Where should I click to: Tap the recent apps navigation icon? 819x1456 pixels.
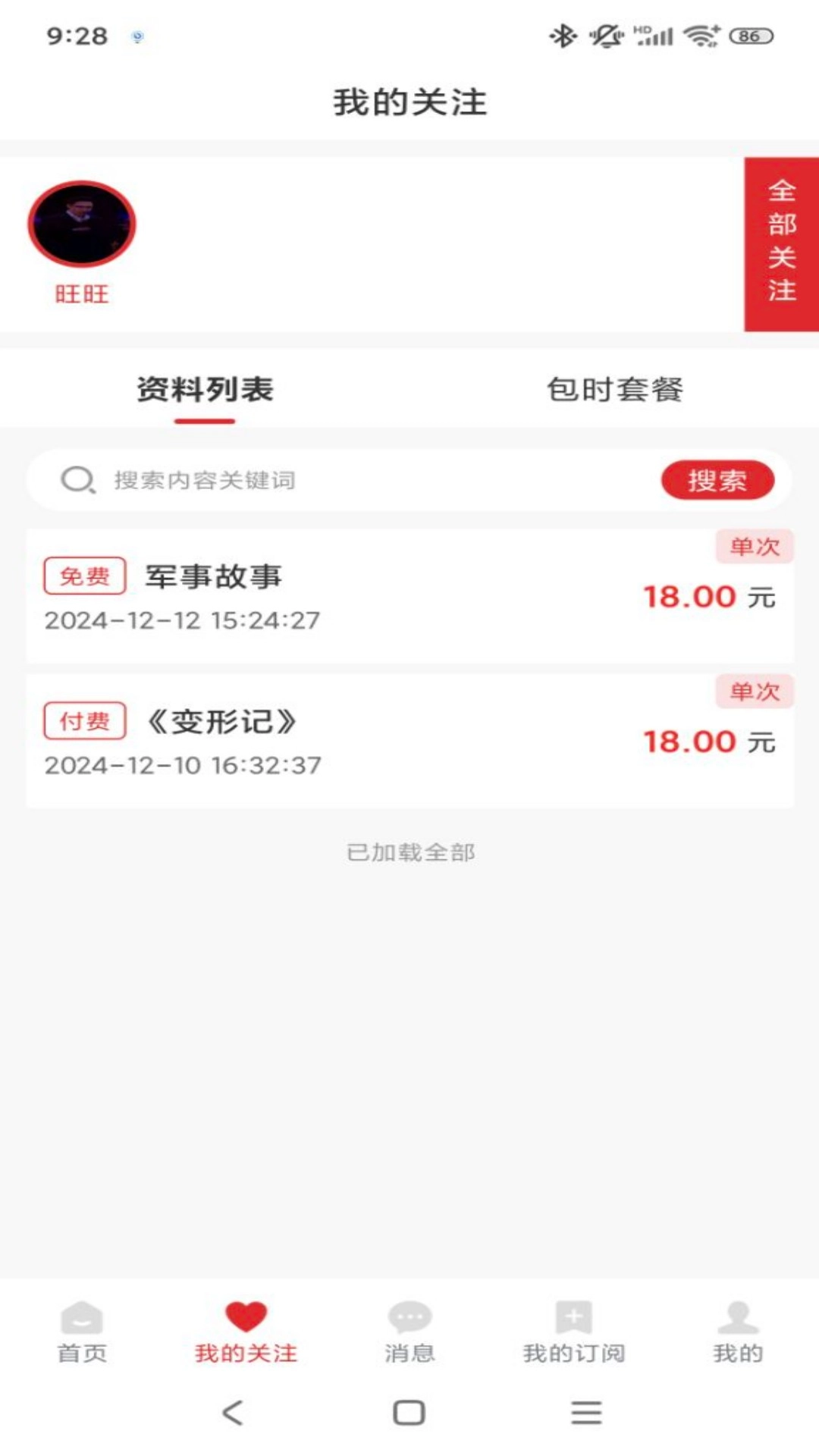click(585, 1411)
